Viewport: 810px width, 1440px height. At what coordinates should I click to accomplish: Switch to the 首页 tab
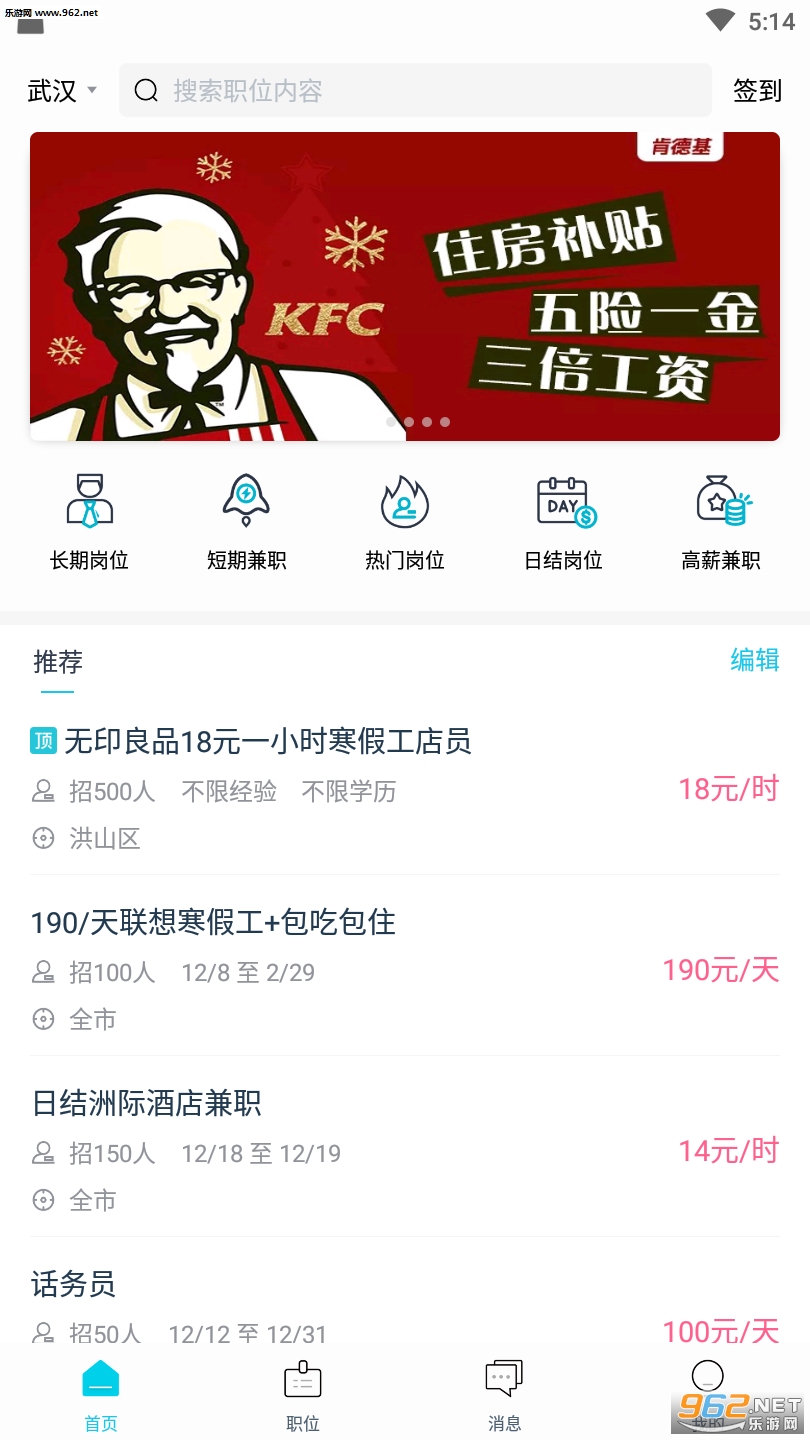[x=100, y=1395]
